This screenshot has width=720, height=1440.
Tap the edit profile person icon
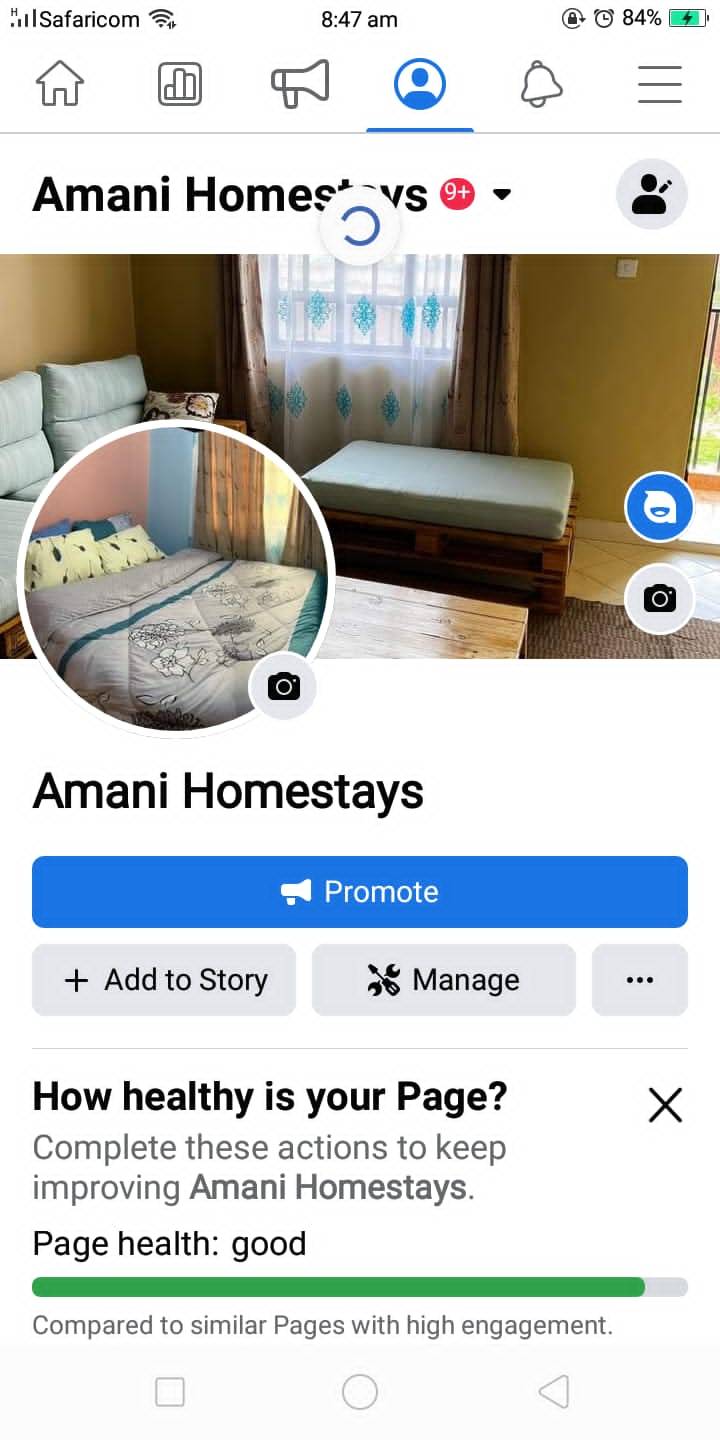[652, 195]
